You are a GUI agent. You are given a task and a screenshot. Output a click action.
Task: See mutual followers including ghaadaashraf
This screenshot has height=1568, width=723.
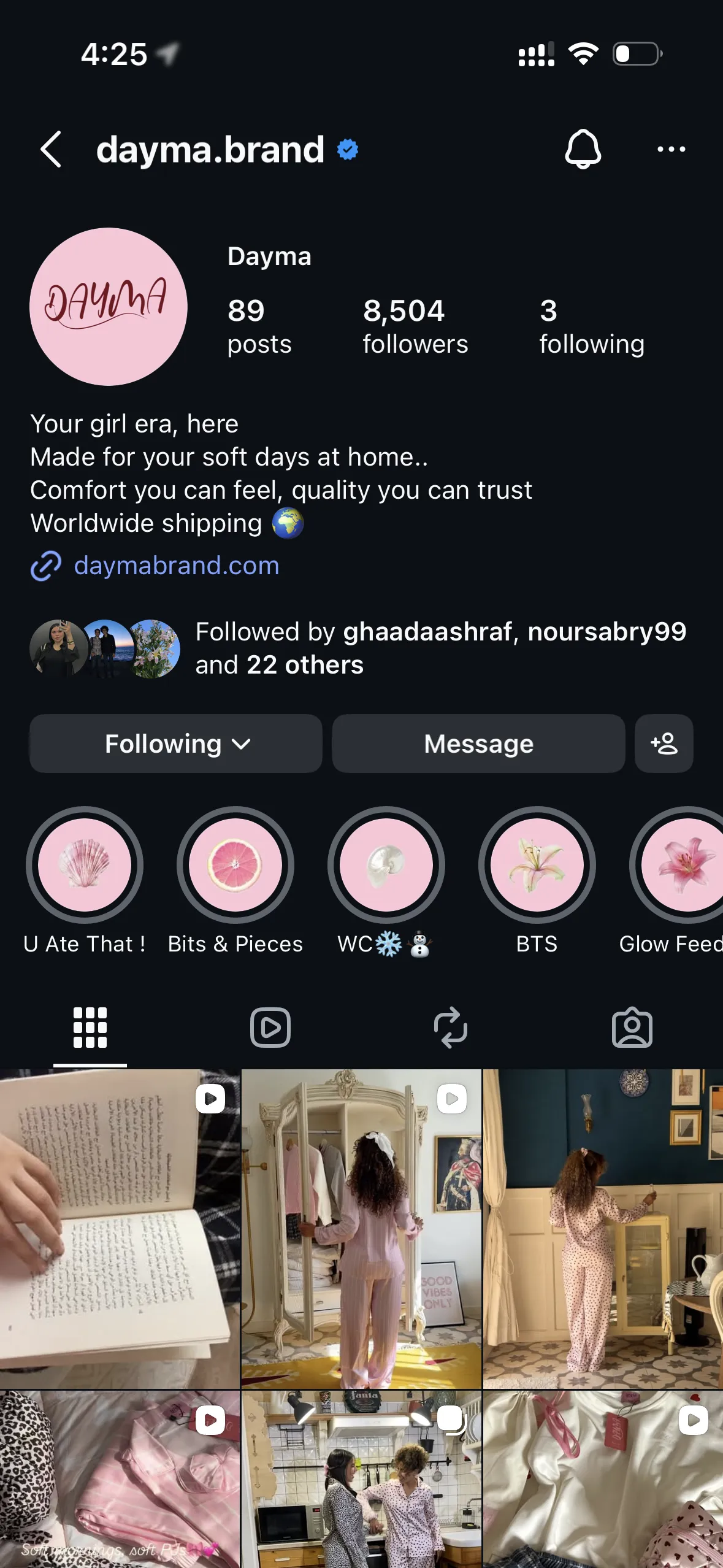pyautogui.click(x=359, y=648)
